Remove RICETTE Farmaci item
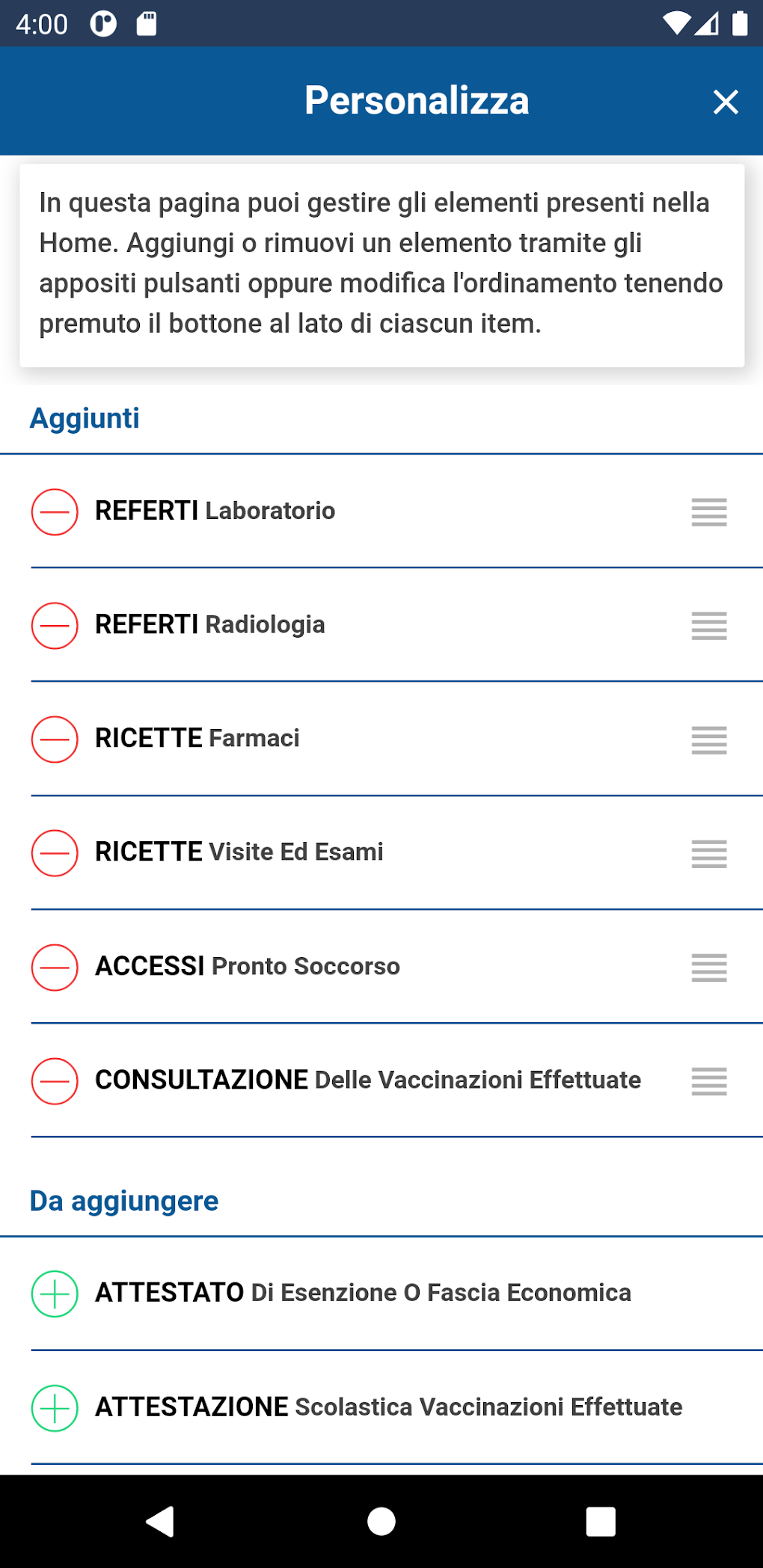Viewport: 763px width, 1568px height. [55, 740]
